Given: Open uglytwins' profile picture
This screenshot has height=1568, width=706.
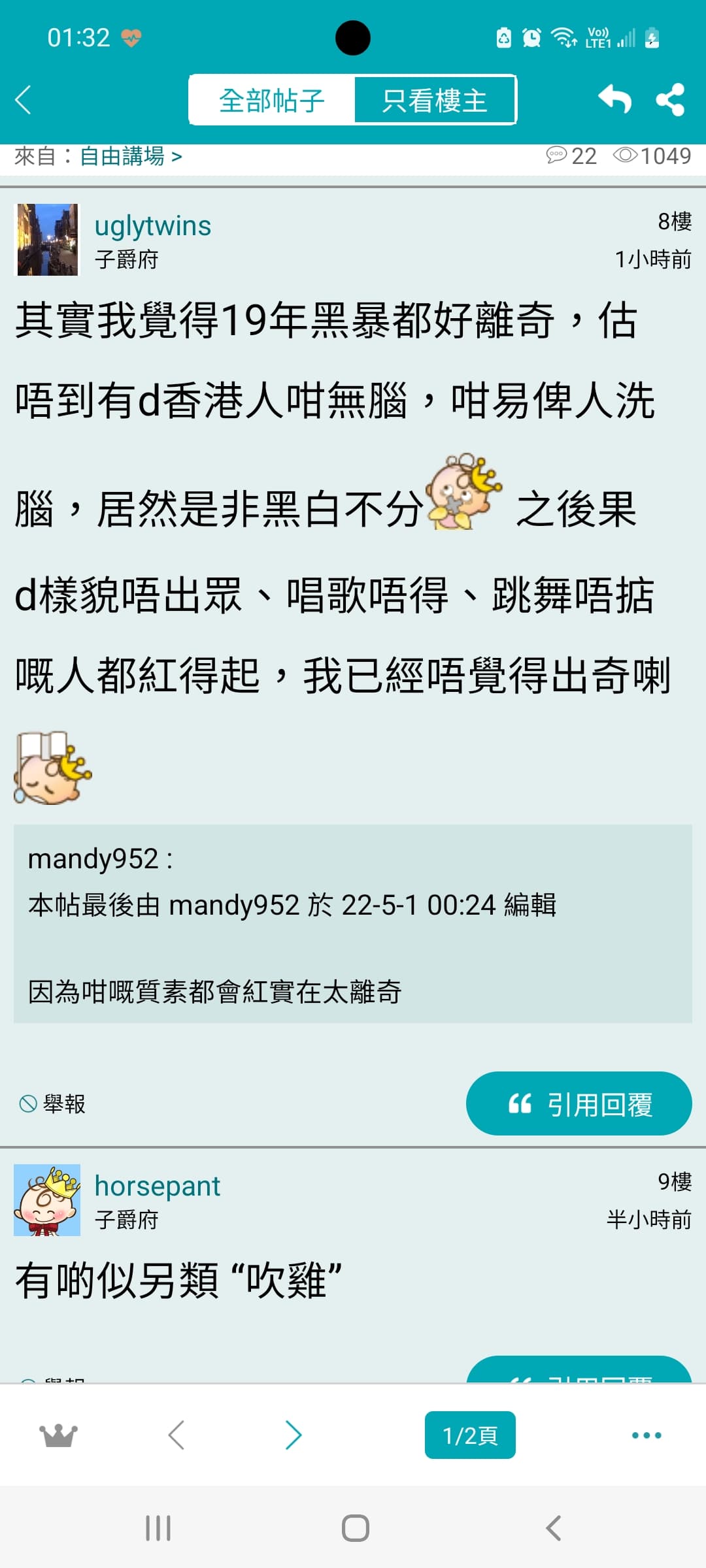Looking at the screenshot, I should 46,239.
